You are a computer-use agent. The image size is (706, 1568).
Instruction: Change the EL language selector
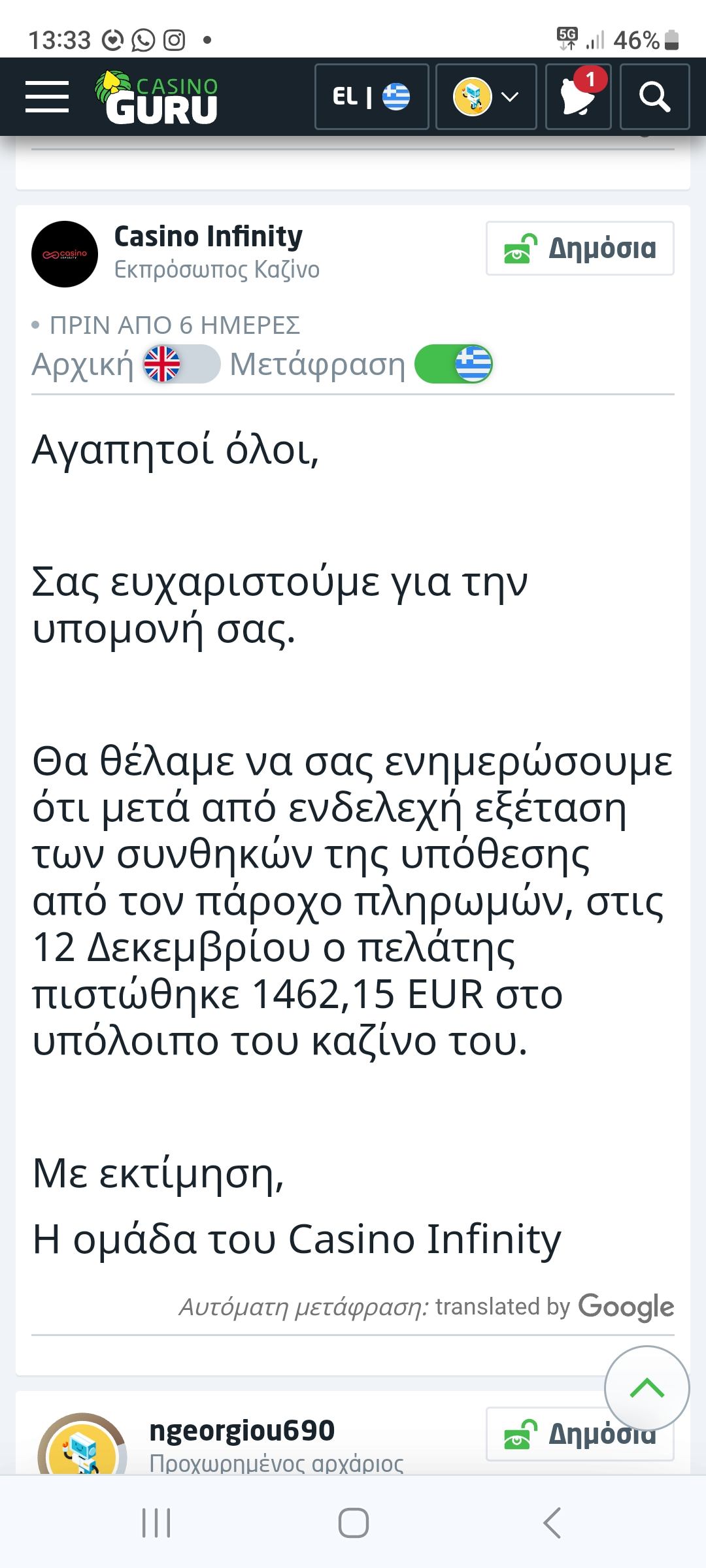point(371,97)
